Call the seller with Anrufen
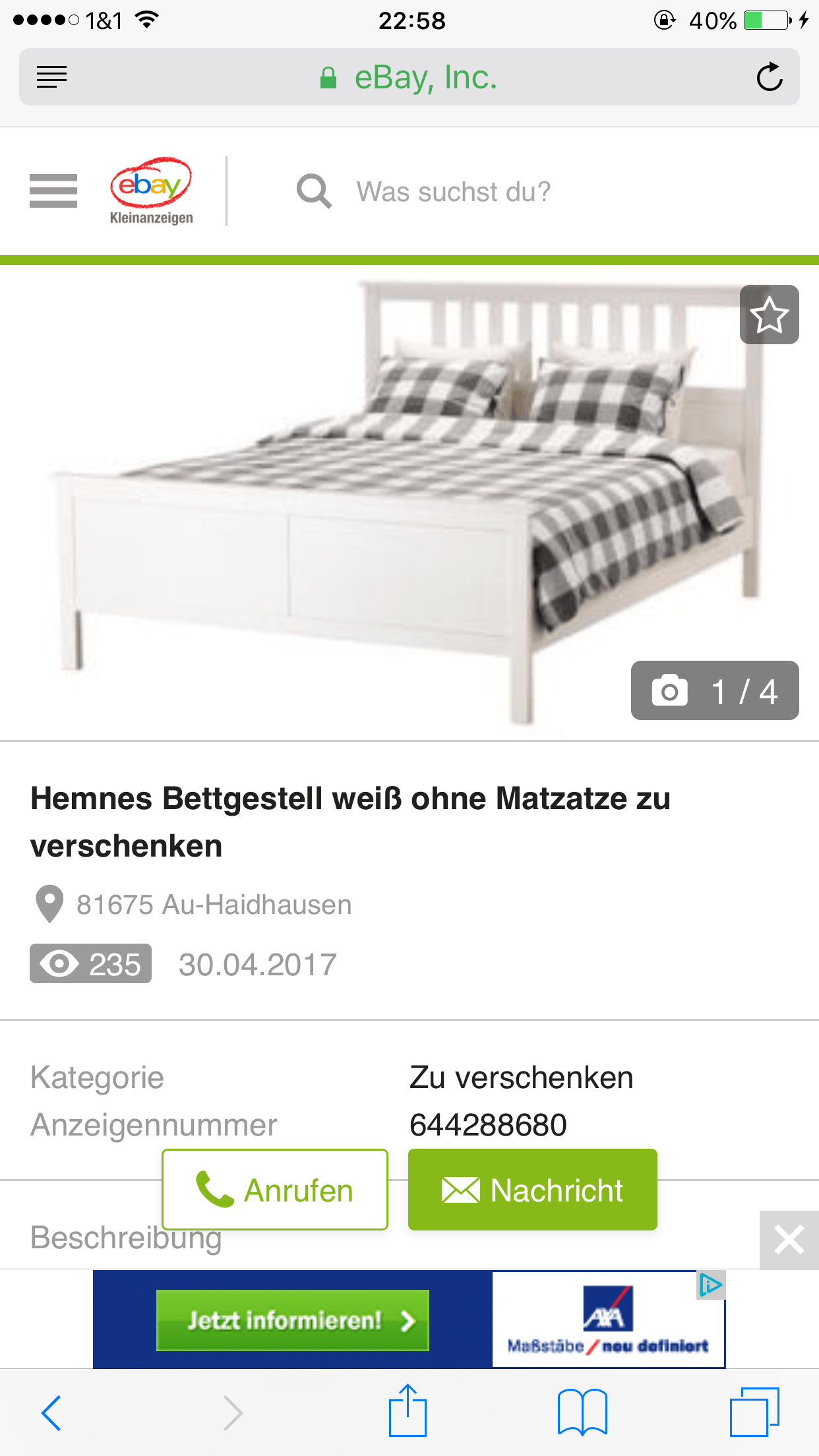 tap(275, 1190)
